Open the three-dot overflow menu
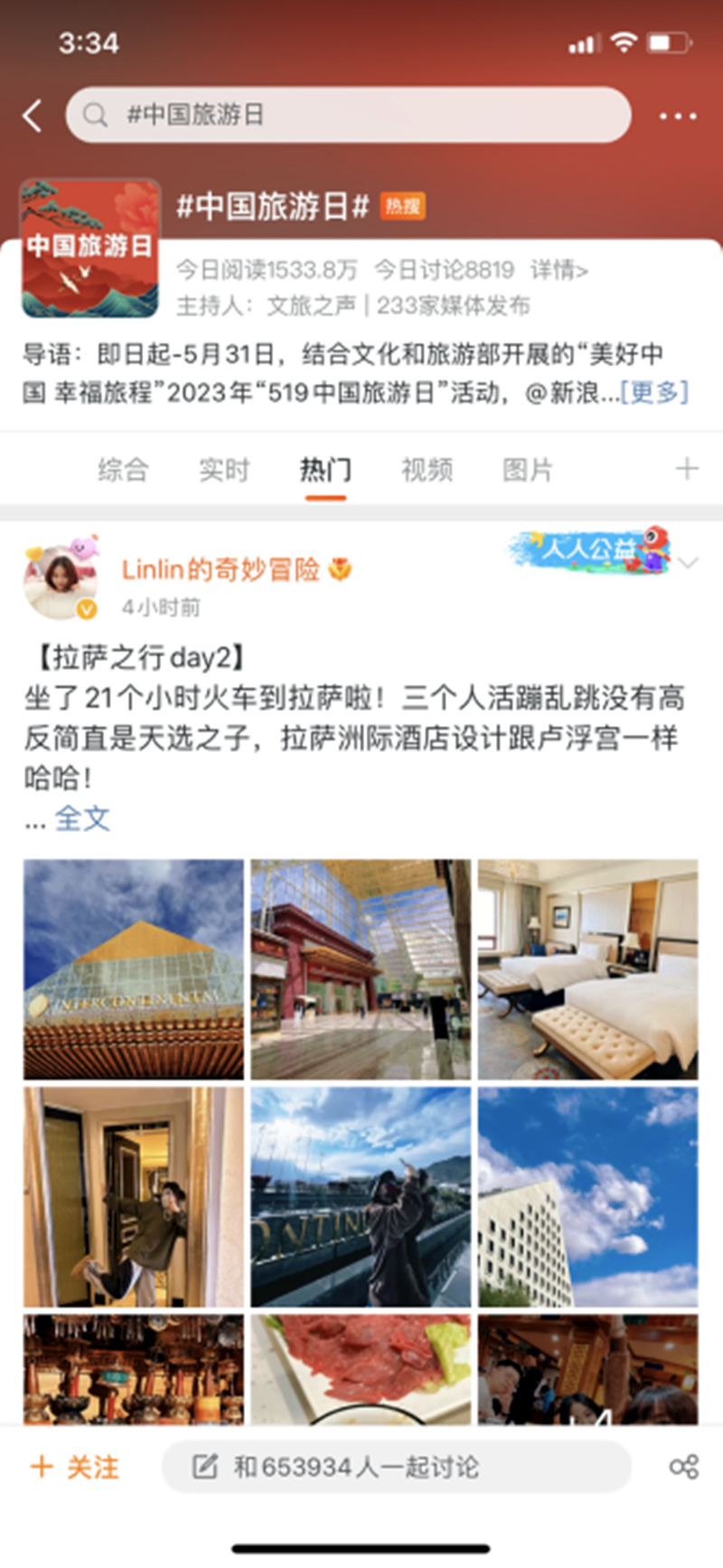The image size is (723, 1568). pyautogui.click(x=677, y=116)
